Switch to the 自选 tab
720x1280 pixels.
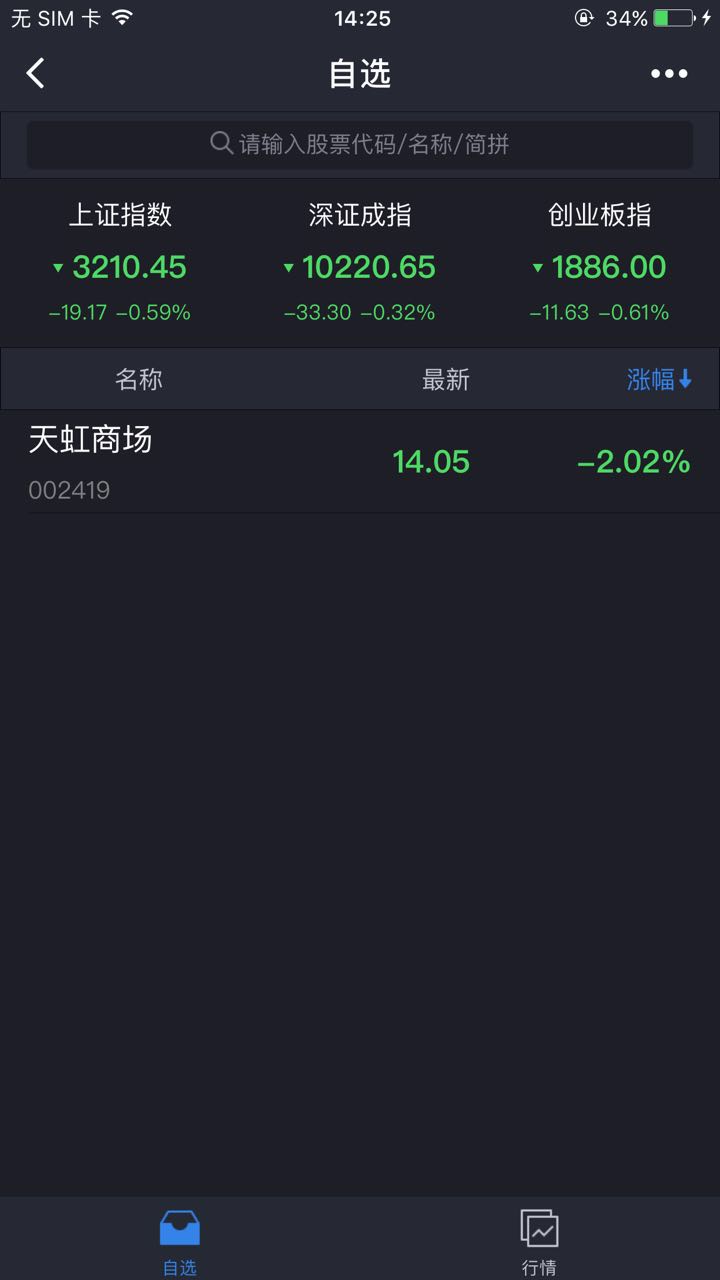180,1240
